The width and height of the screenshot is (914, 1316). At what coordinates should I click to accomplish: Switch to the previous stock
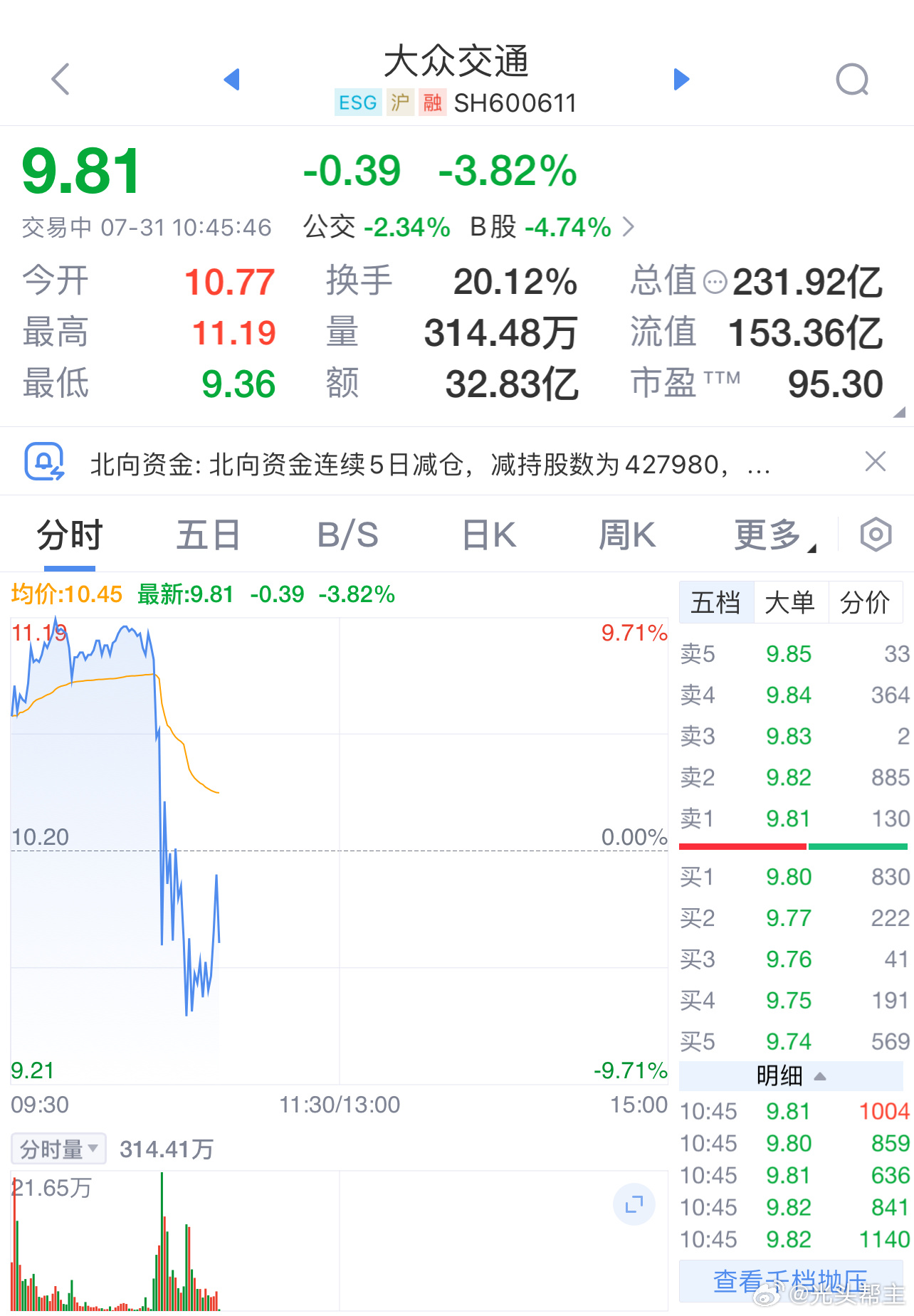tap(232, 79)
